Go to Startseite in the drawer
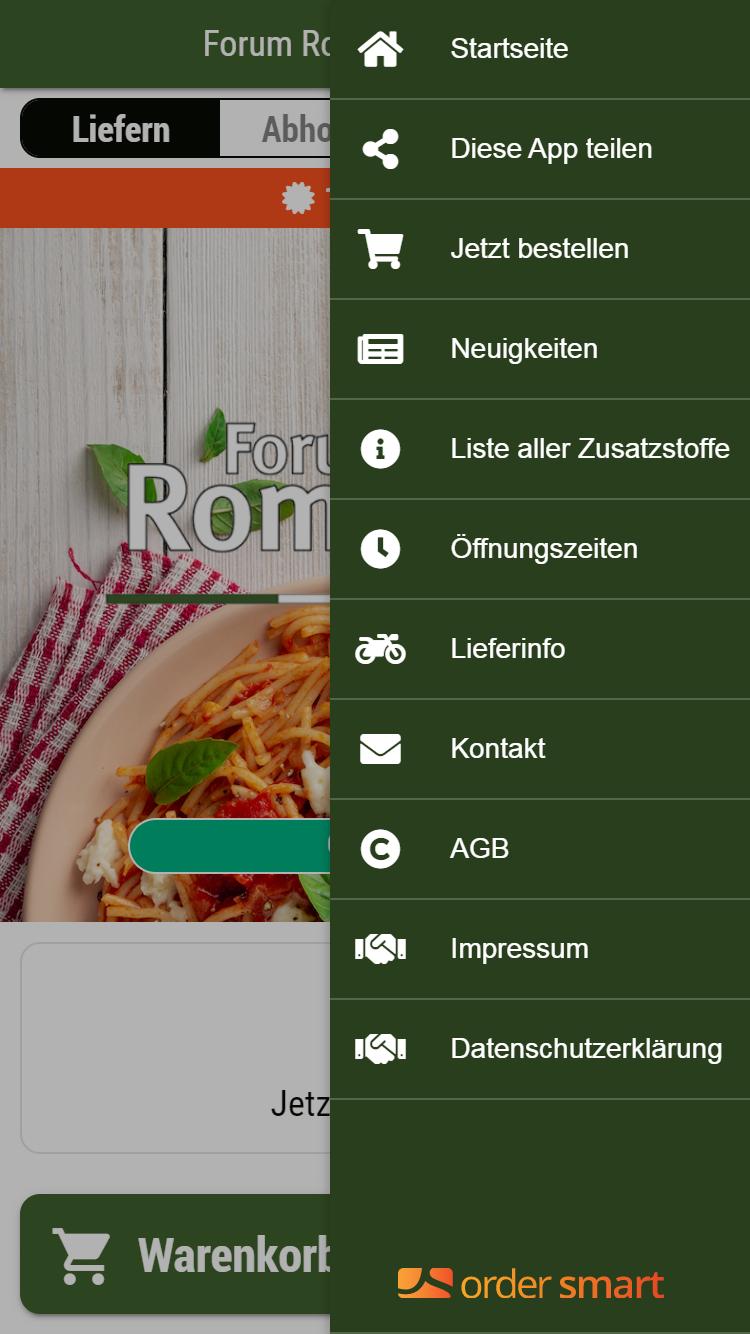This screenshot has height=1334, width=750. (540, 49)
